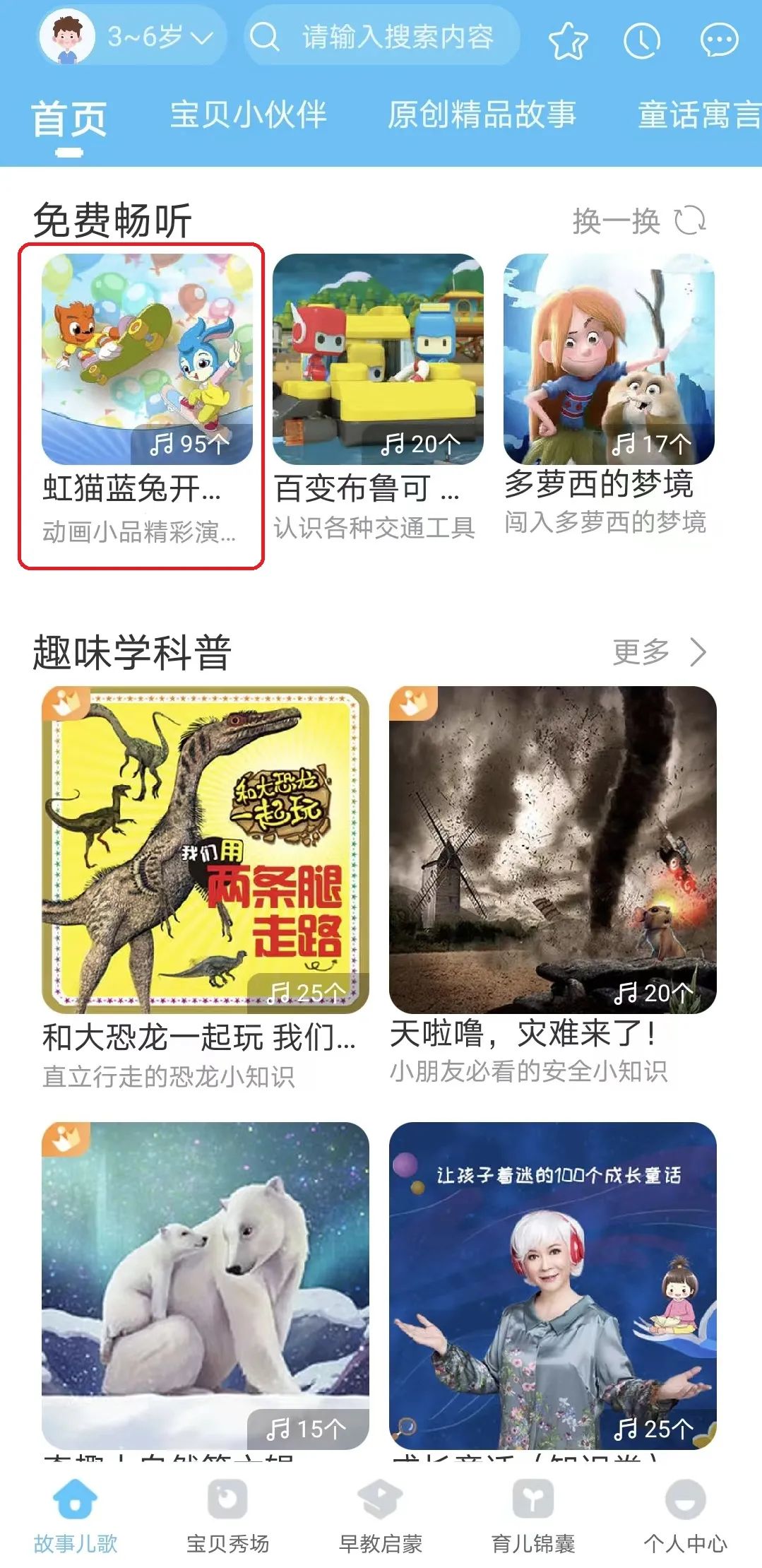This screenshot has width=762, height=1568.
Task: Switch to the 宝贝小伙伴 tab
Action: click(x=248, y=115)
